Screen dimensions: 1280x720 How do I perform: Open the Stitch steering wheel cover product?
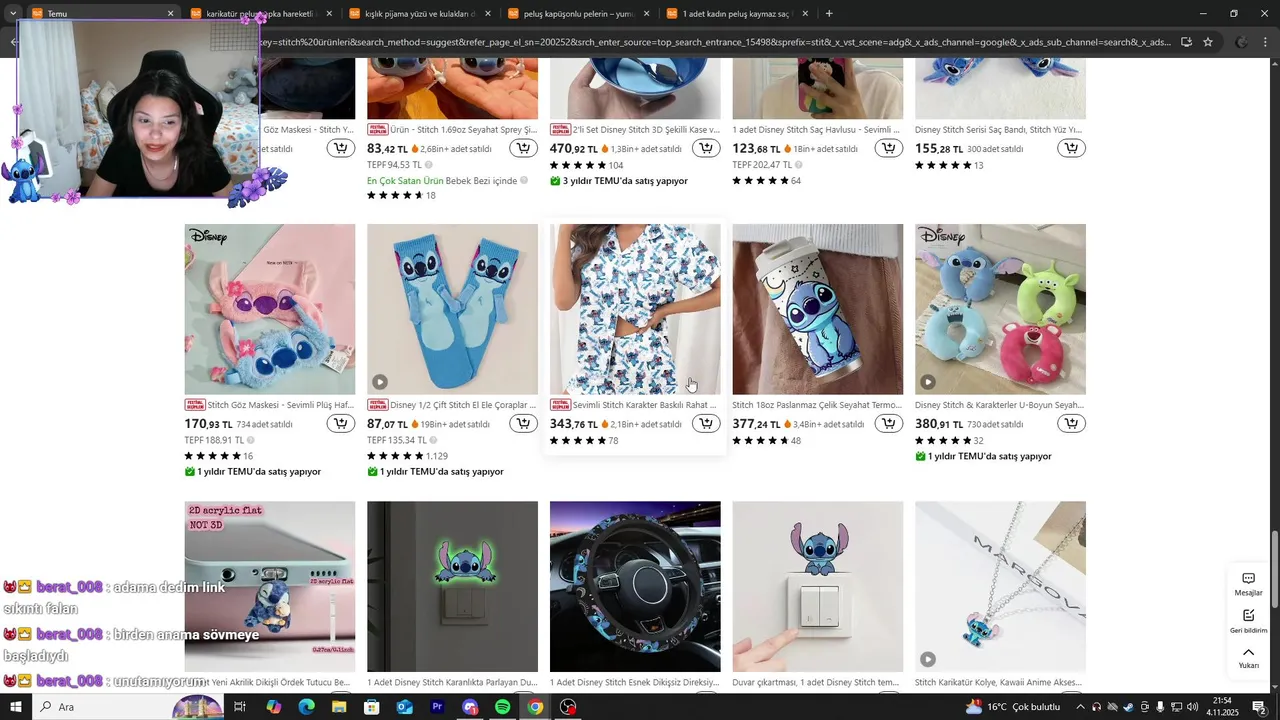tap(635, 586)
